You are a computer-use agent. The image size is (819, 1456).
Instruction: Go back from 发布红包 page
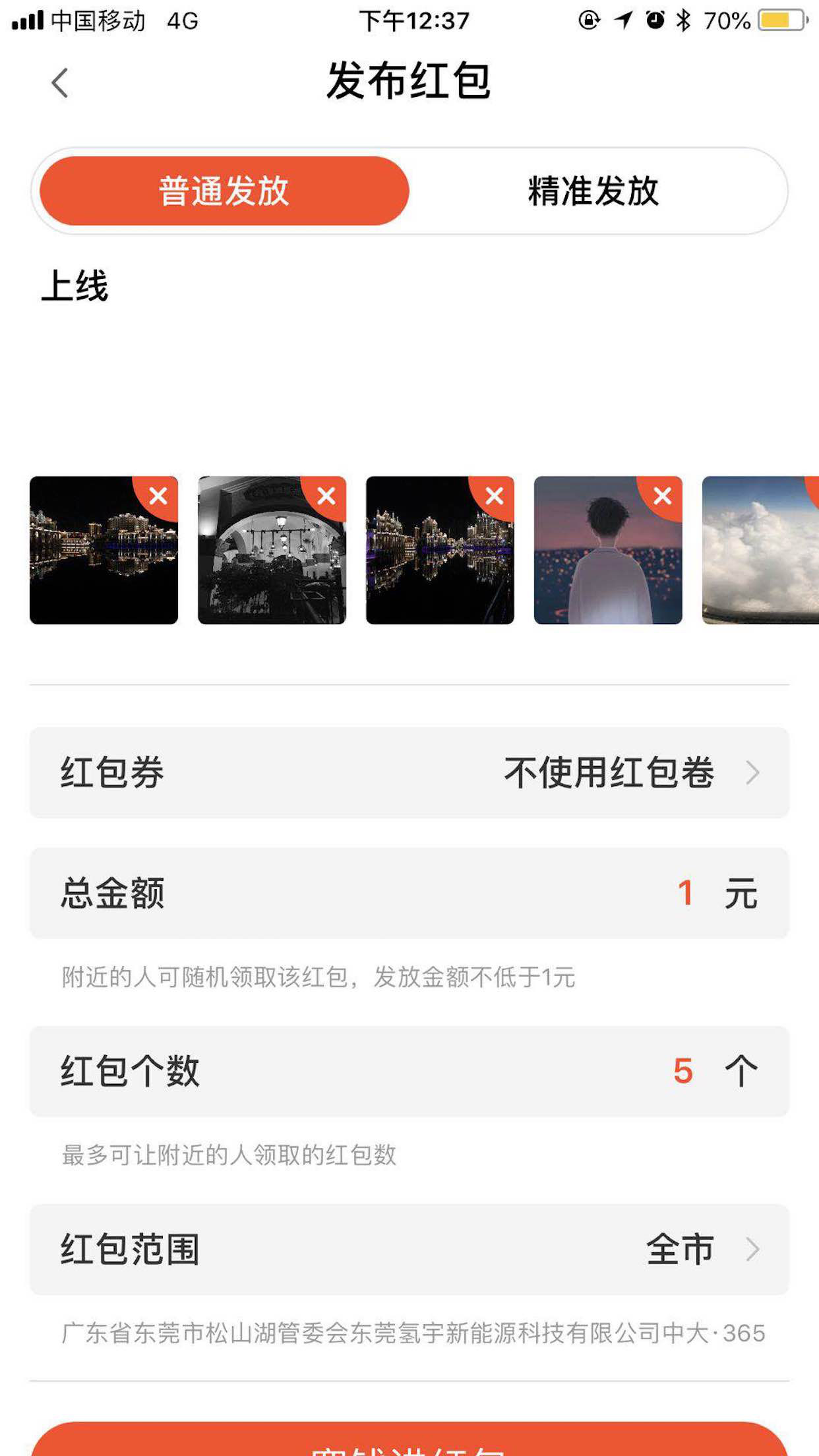click(60, 83)
